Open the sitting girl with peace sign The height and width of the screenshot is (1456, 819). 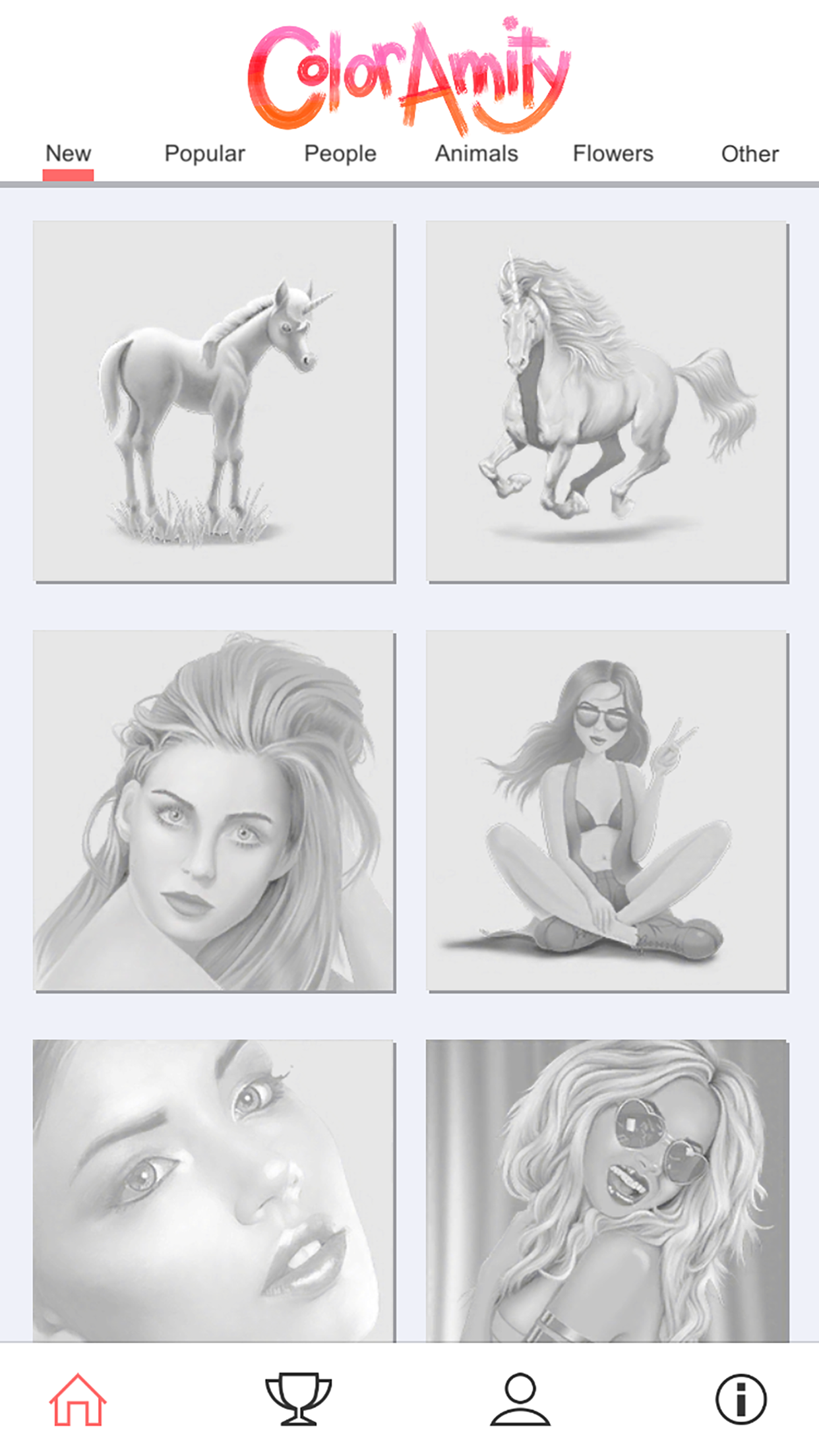pyautogui.click(x=607, y=810)
